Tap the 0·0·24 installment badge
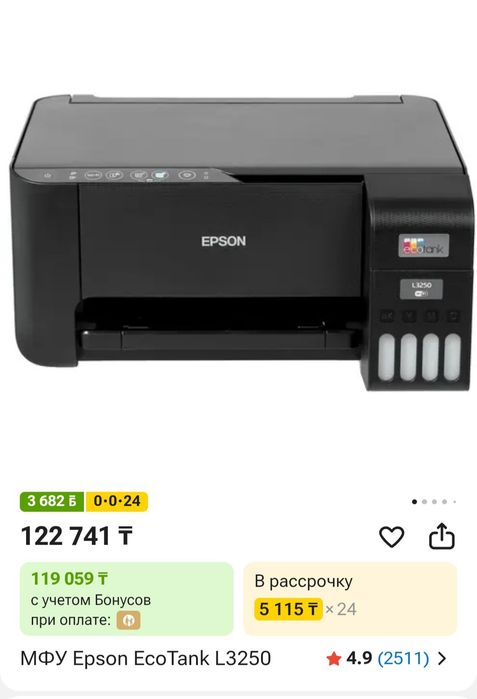The height and width of the screenshot is (699, 477). 117,501
